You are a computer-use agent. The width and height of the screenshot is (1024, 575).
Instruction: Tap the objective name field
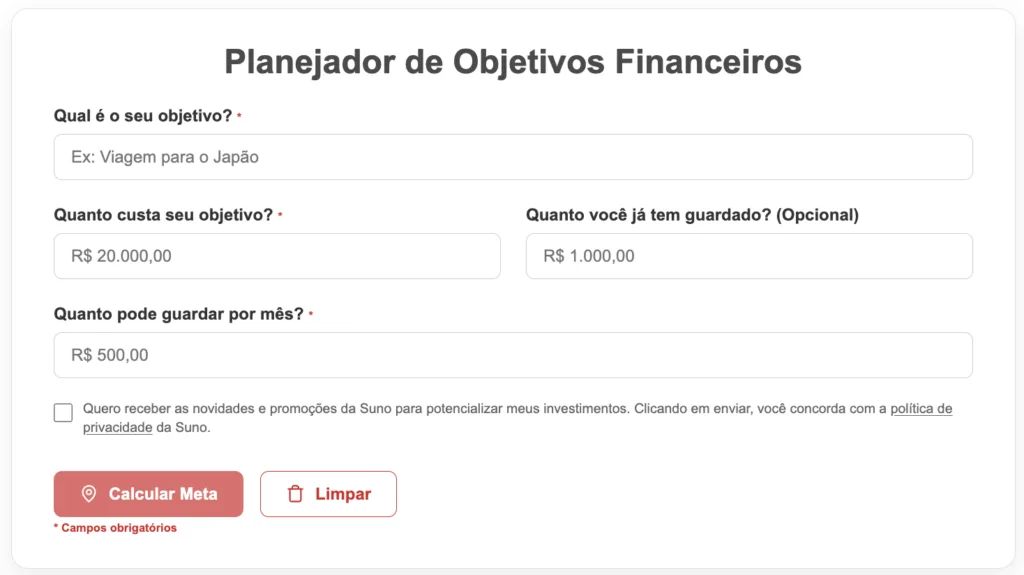click(x=512, y=157)
